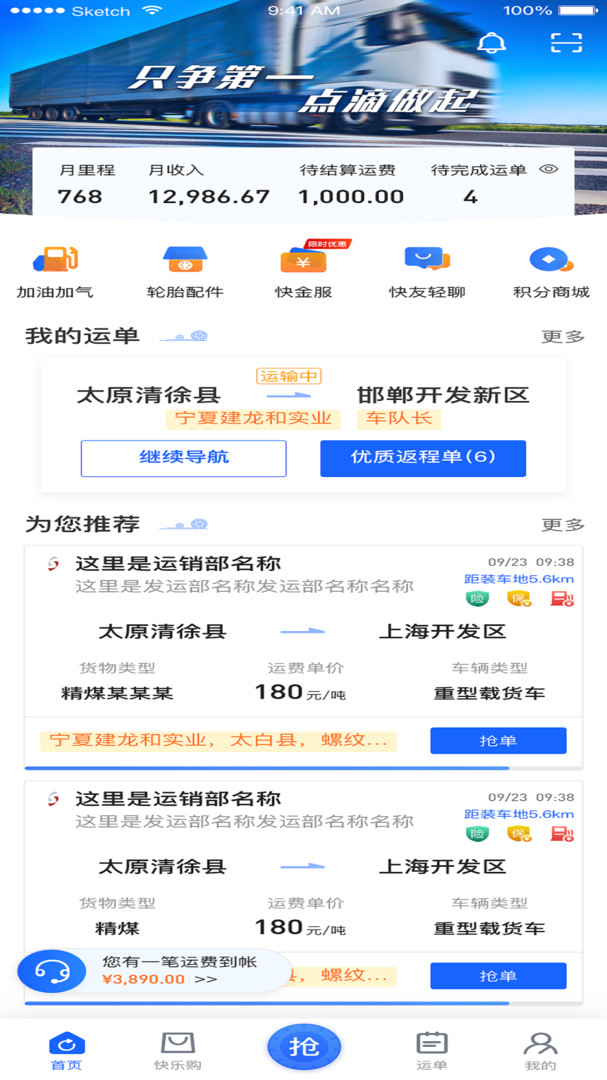Open the scan code icon
The image size is (607, 1080).
point(566,43)
